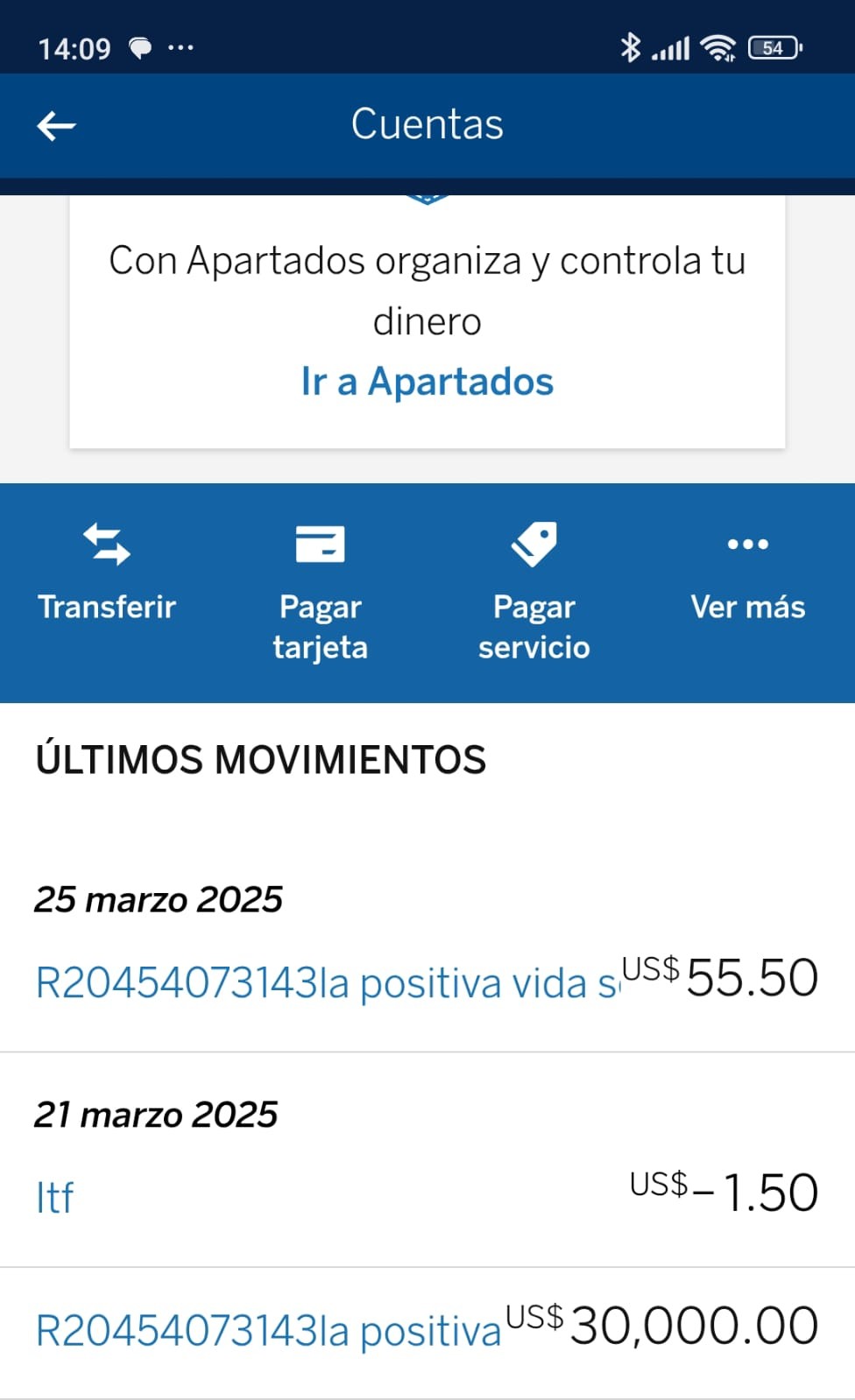This screenshot has width=855, height=1400.
Task: Open the Ir a Apartados link
Action: [x=427, y=382]
